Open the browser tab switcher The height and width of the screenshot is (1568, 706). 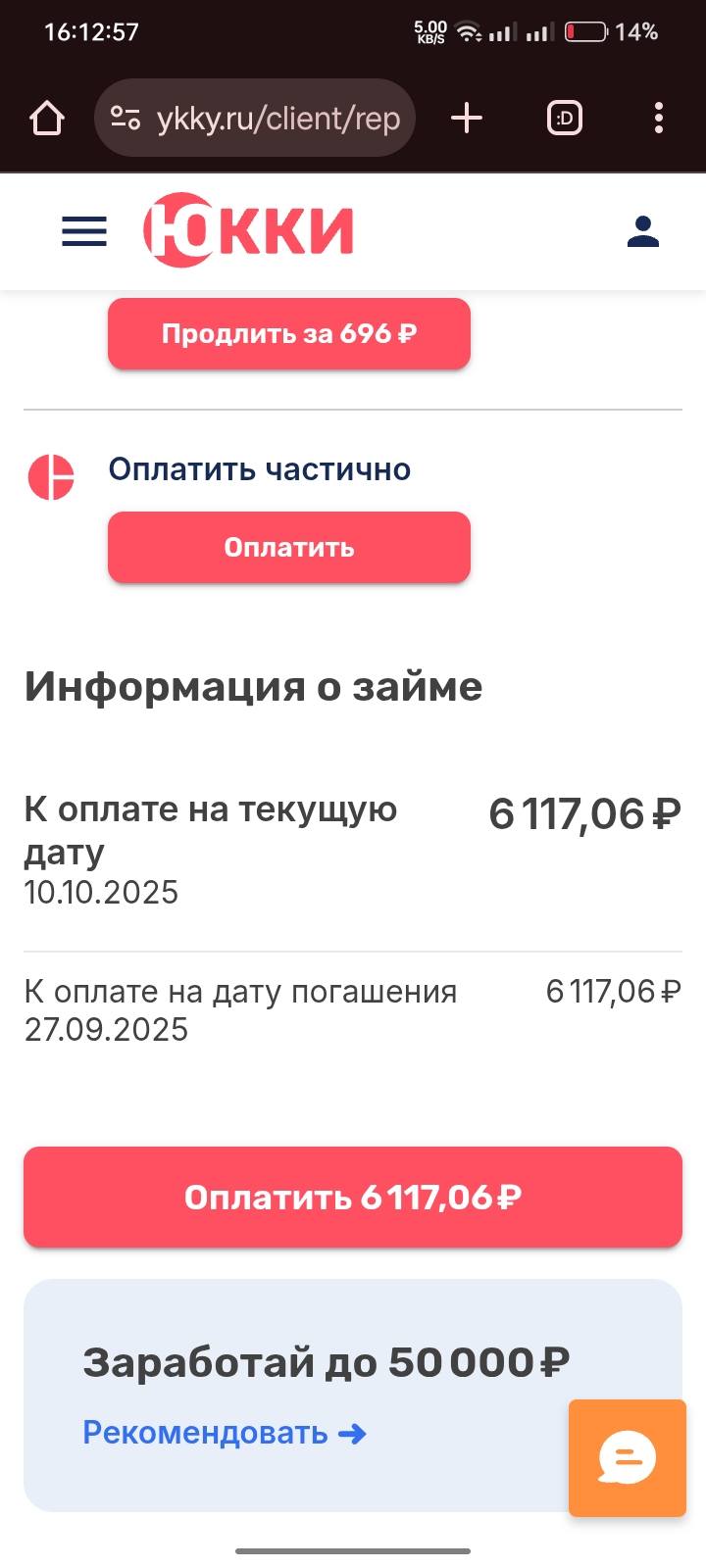[x=564, y=118]
